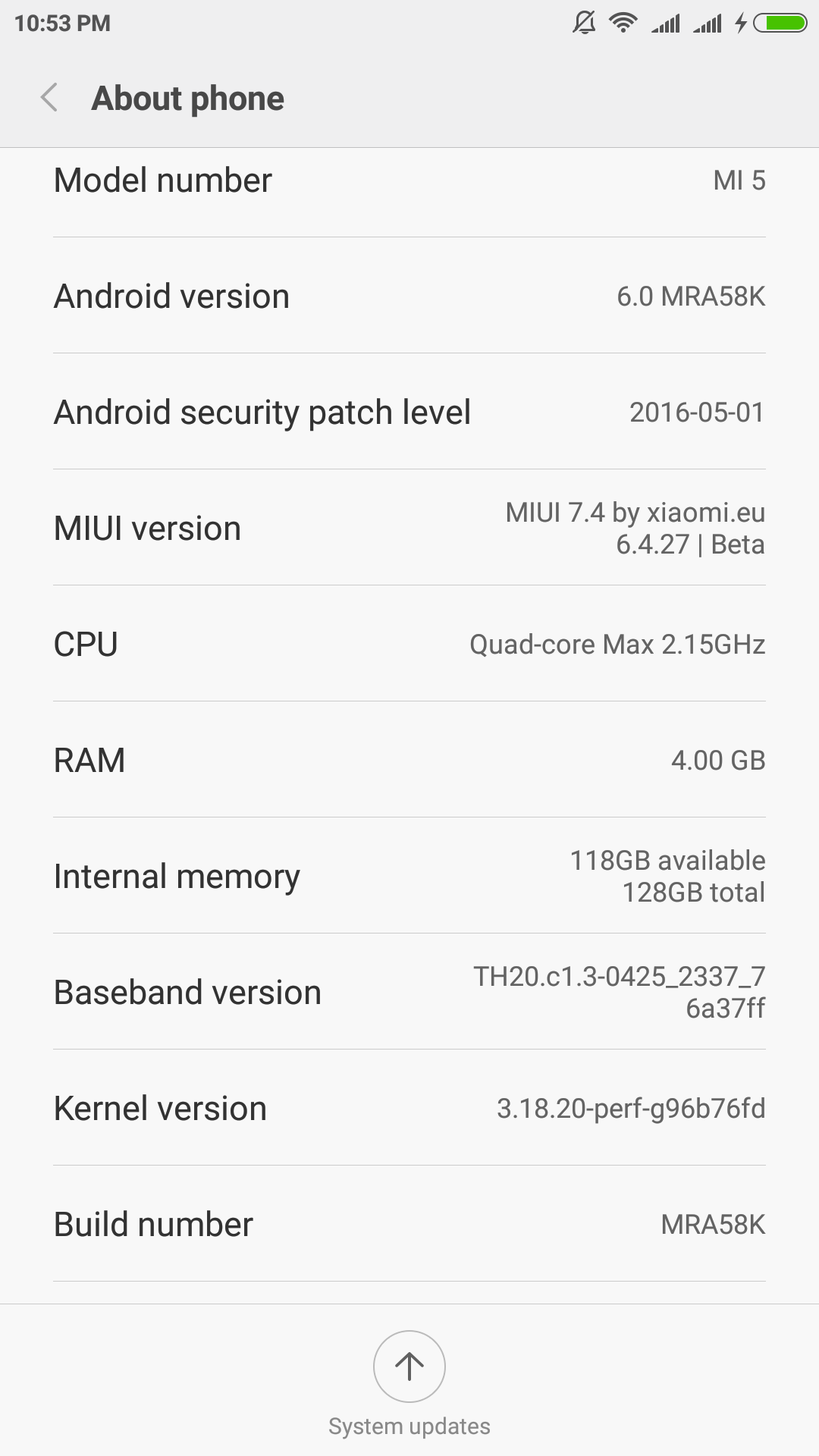819x1456 pixels.
Task: Tap the Baseband version row
Action: tap(409, 992)
